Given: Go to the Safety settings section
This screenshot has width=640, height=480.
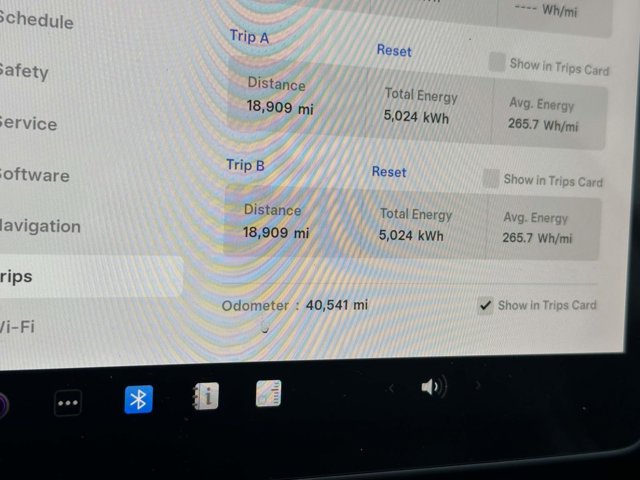Looking at the screenshot, I should (x=24, y=71).
